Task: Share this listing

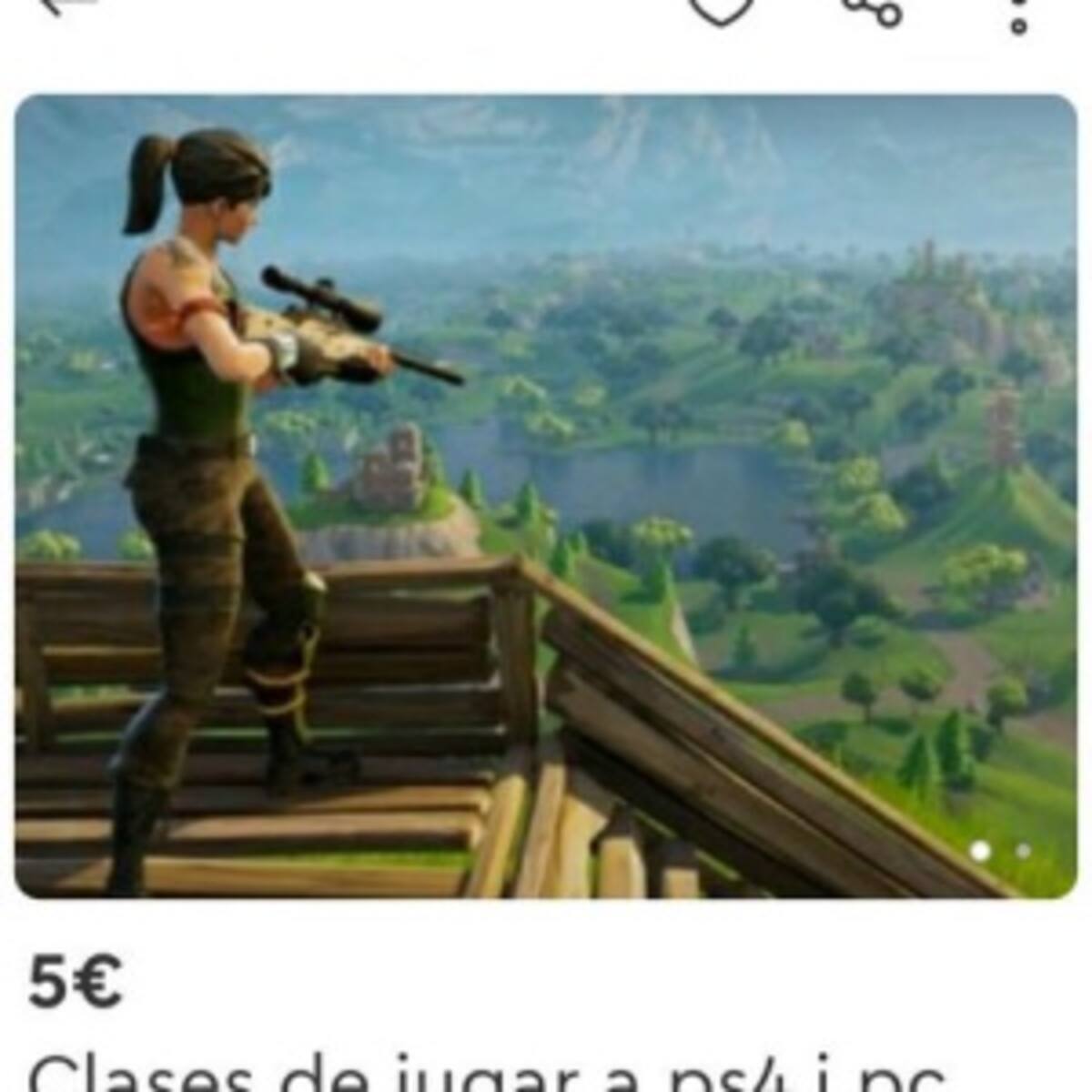Action: point(872,9)
